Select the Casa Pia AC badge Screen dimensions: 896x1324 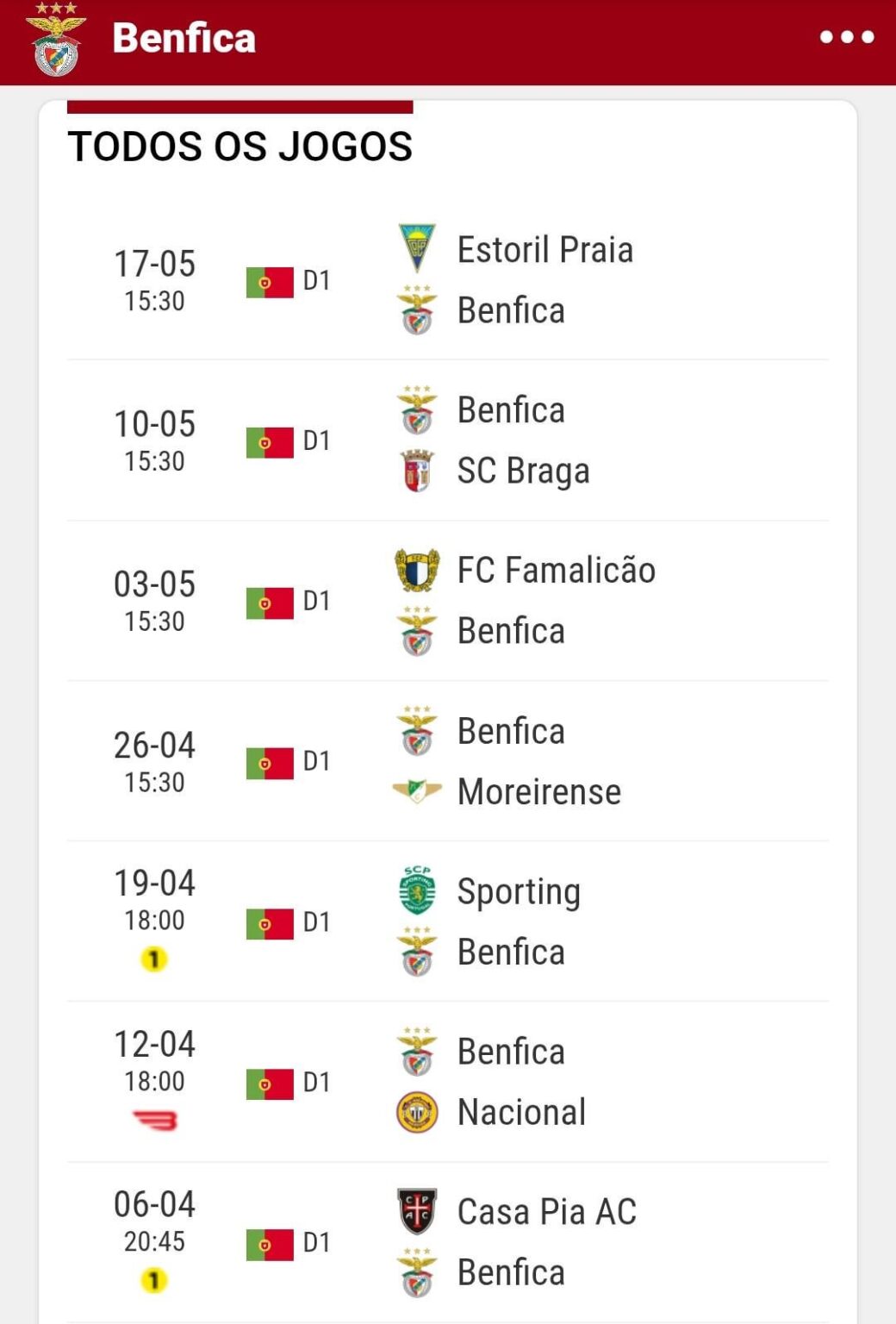(x=416, y=1211)
